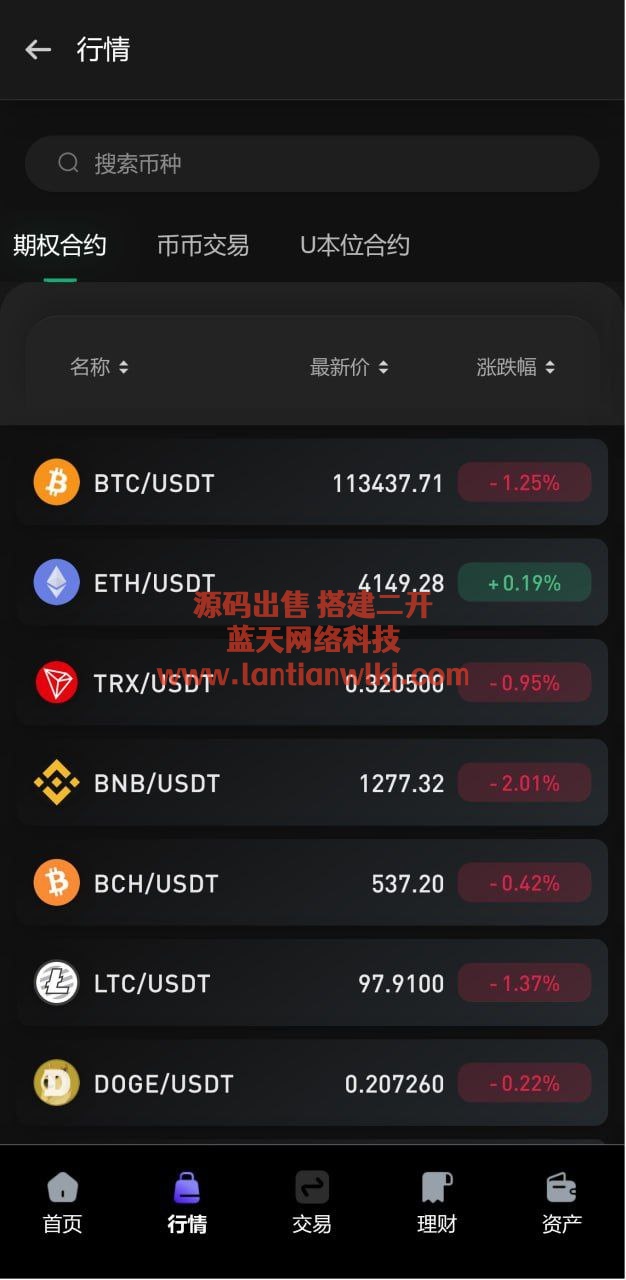The image size is (626, 1280).
Task: Open the 资产 bottom tab
Action: pos(562,1203)
